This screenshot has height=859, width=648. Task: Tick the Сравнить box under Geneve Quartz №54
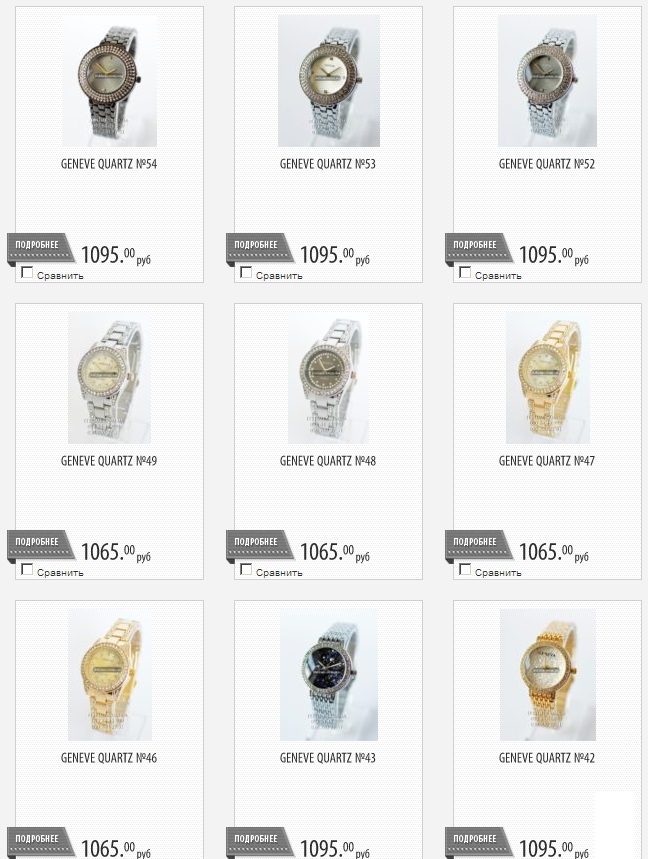pyautogui.click(x=27, y=273)
